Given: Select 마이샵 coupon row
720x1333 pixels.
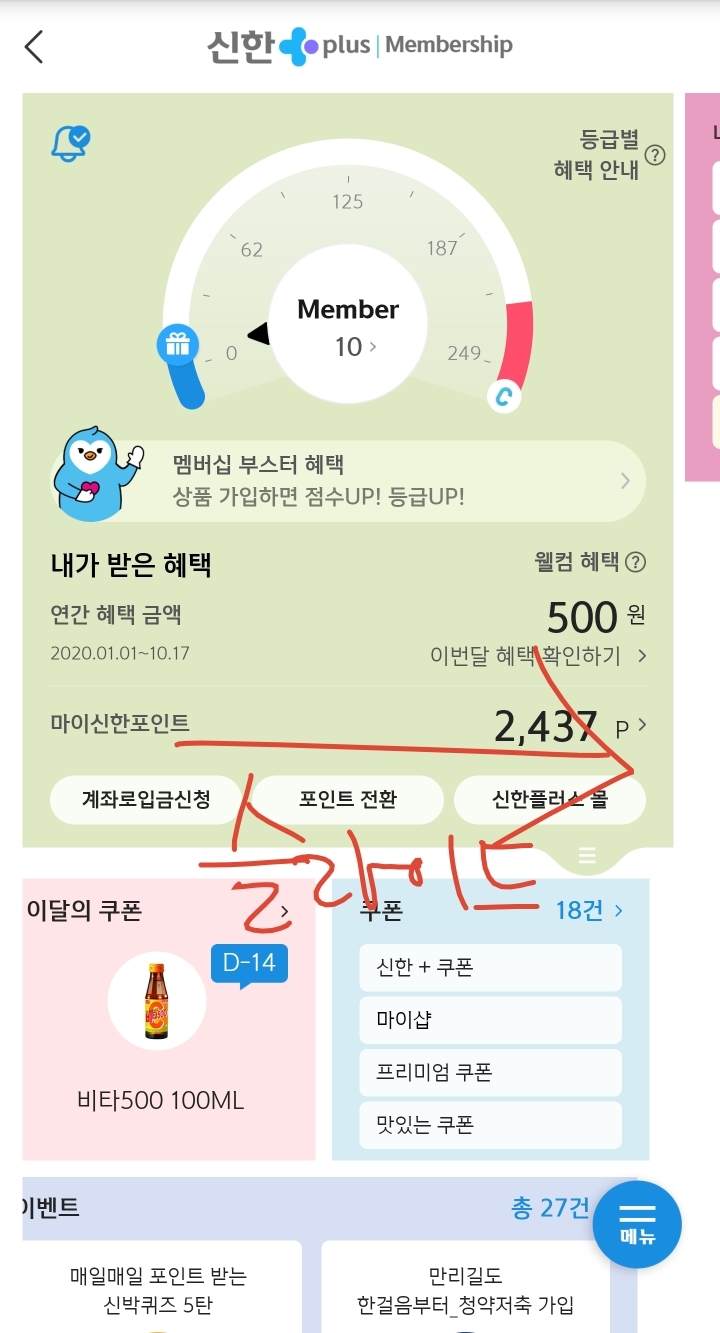Looking at the screenshot, I should [x=490, y=1020].
